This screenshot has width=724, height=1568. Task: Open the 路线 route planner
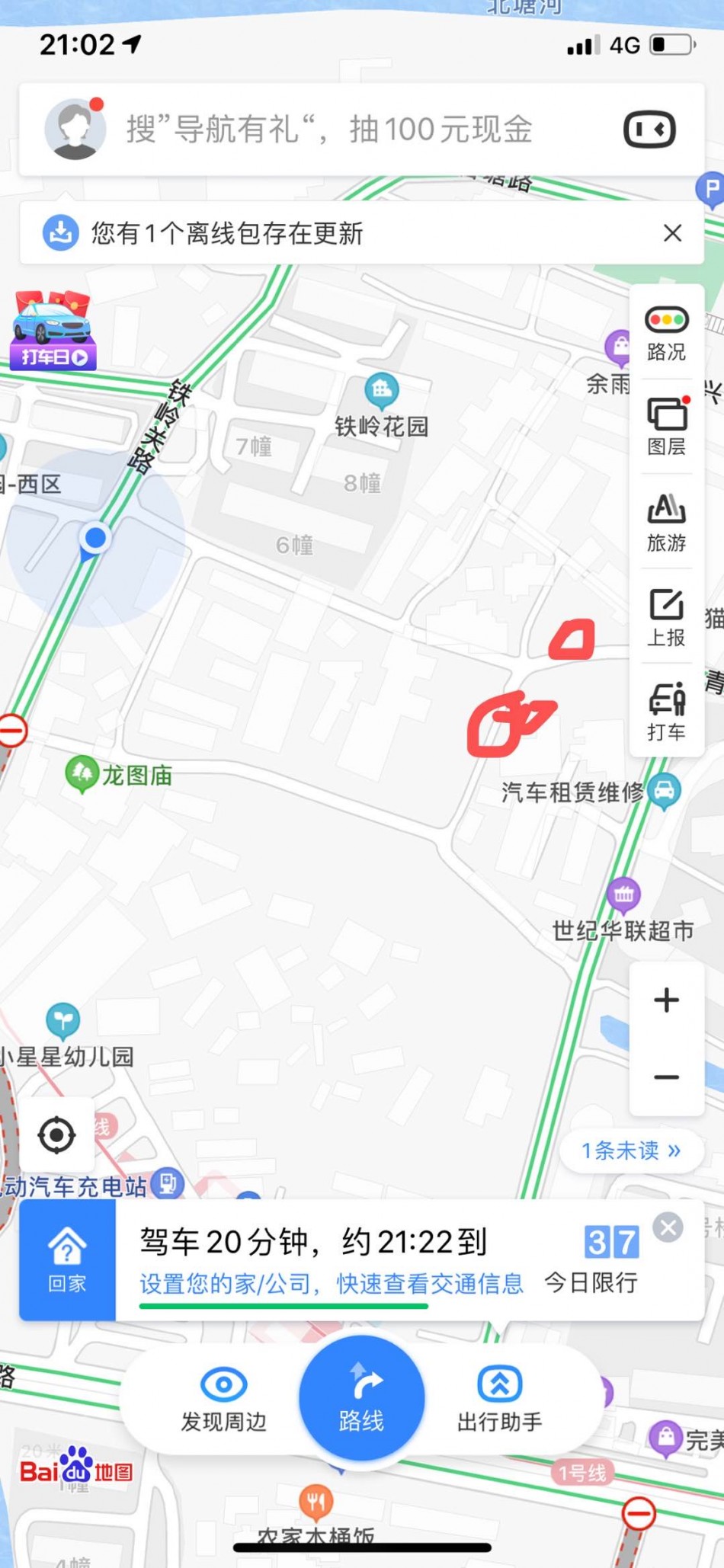(361, 1398)
